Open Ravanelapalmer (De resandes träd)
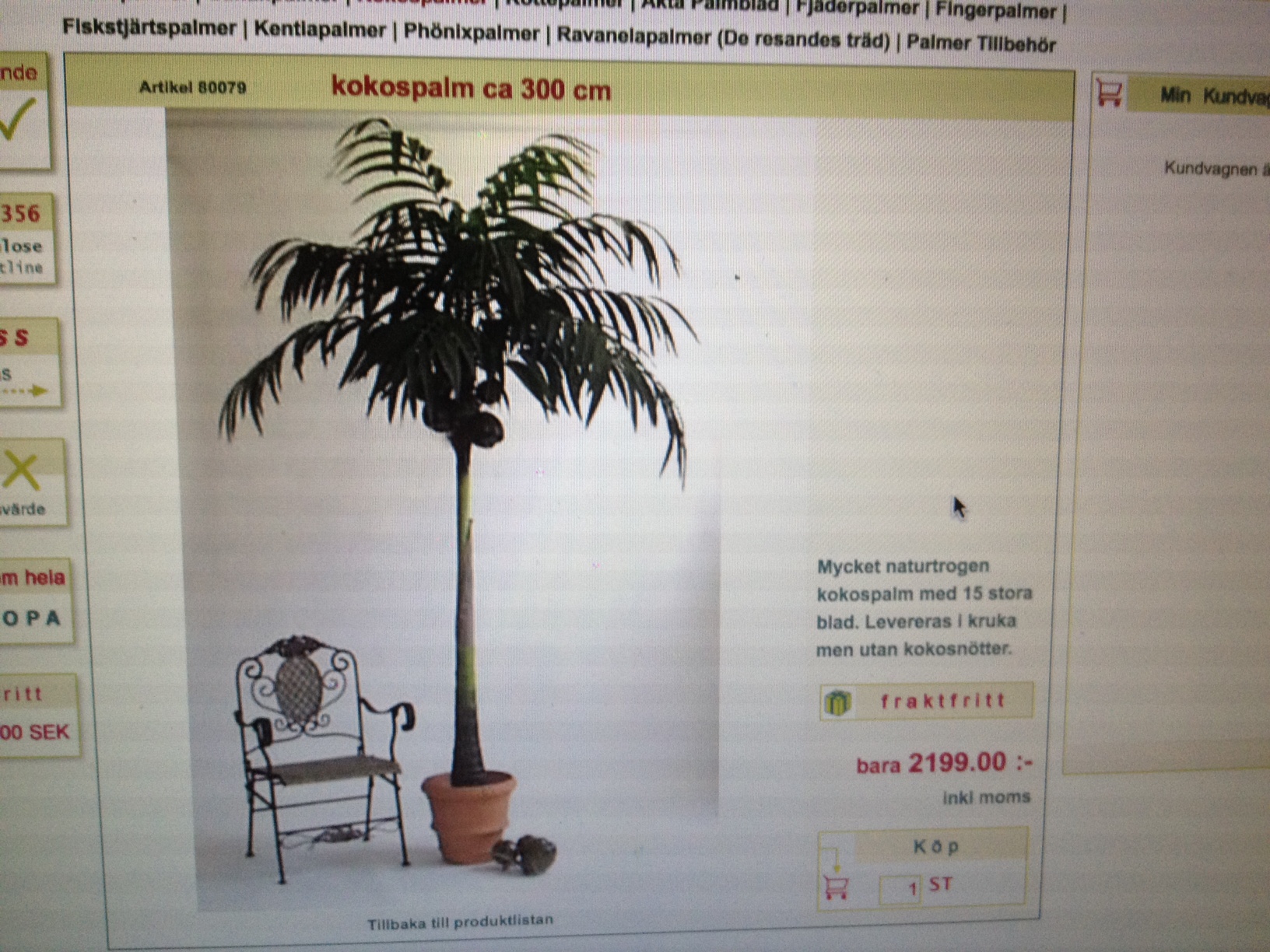Screen dimensions: 1270x952 pyautogui.click(x=723, y=38)
